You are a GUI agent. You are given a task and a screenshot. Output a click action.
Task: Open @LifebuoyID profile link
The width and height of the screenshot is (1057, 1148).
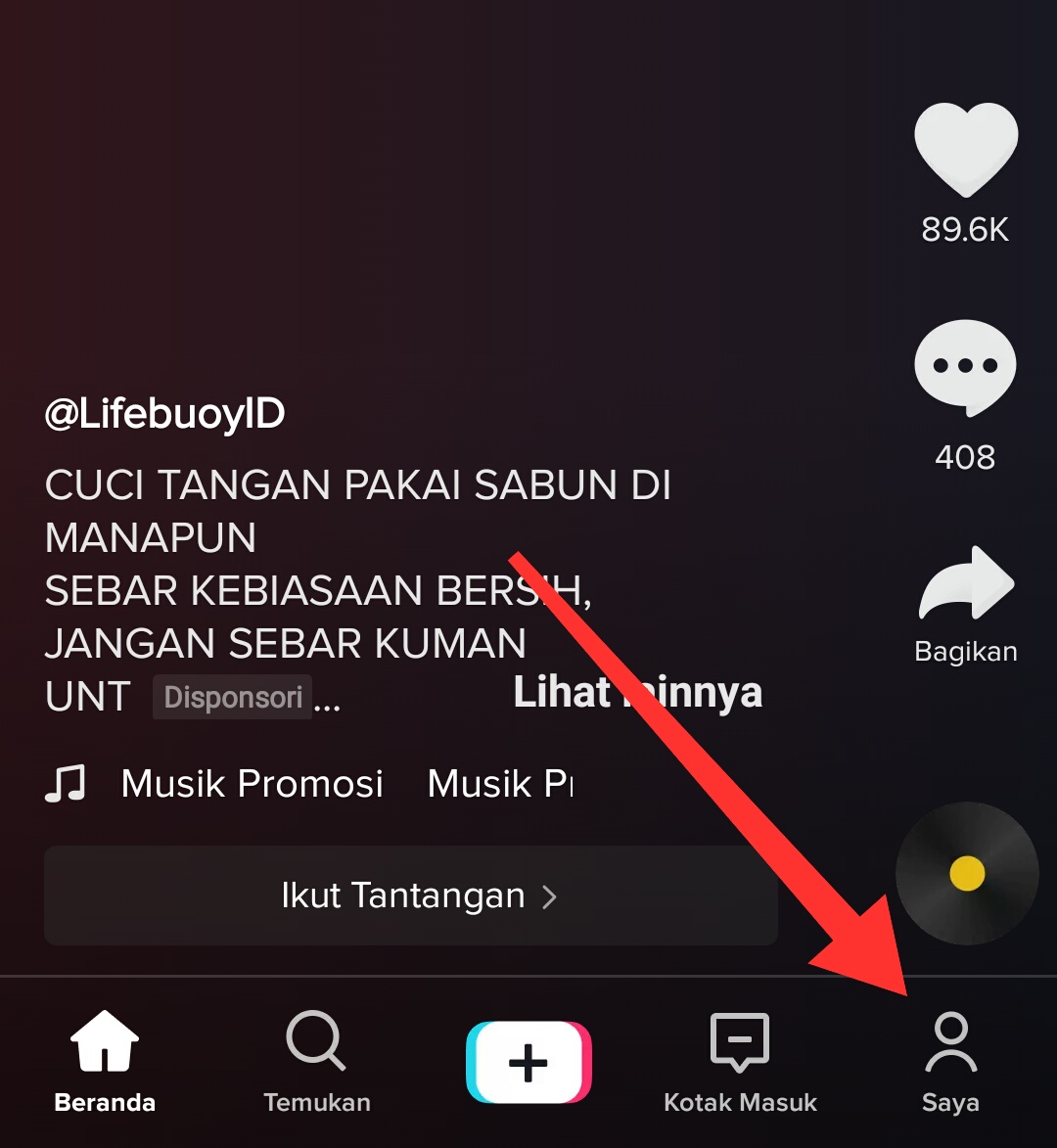tap(164, 413)
